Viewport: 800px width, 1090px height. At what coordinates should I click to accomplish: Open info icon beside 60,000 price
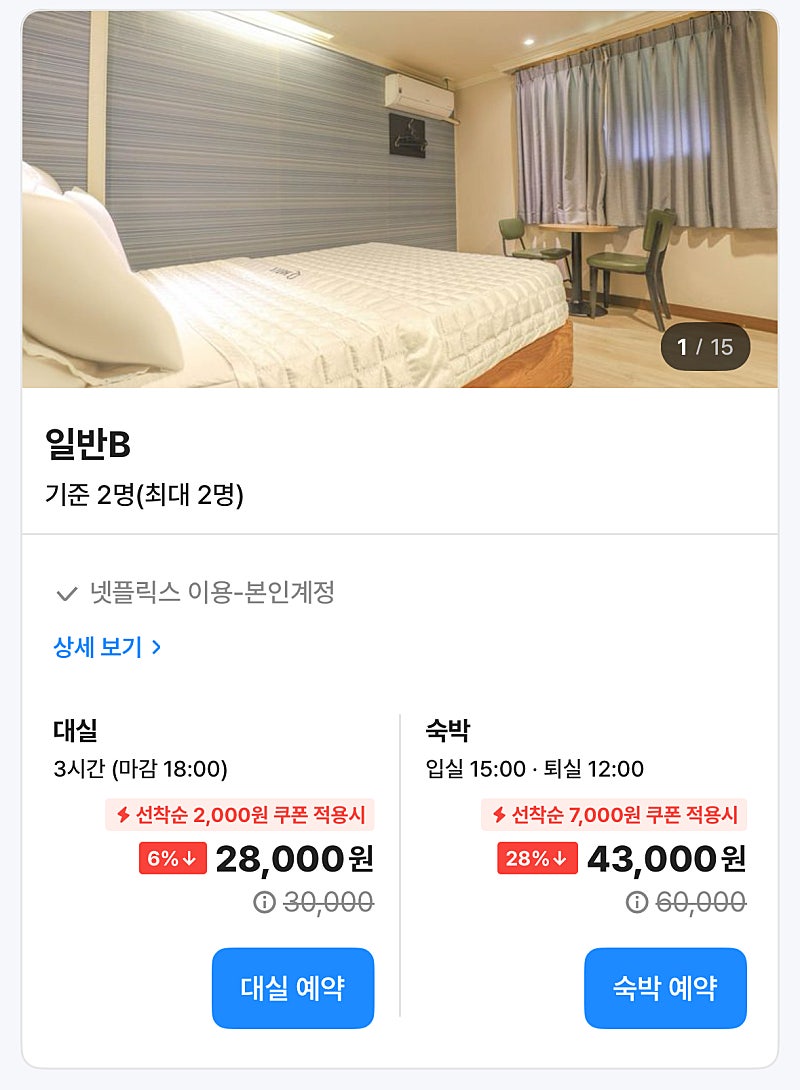point(636,902)
